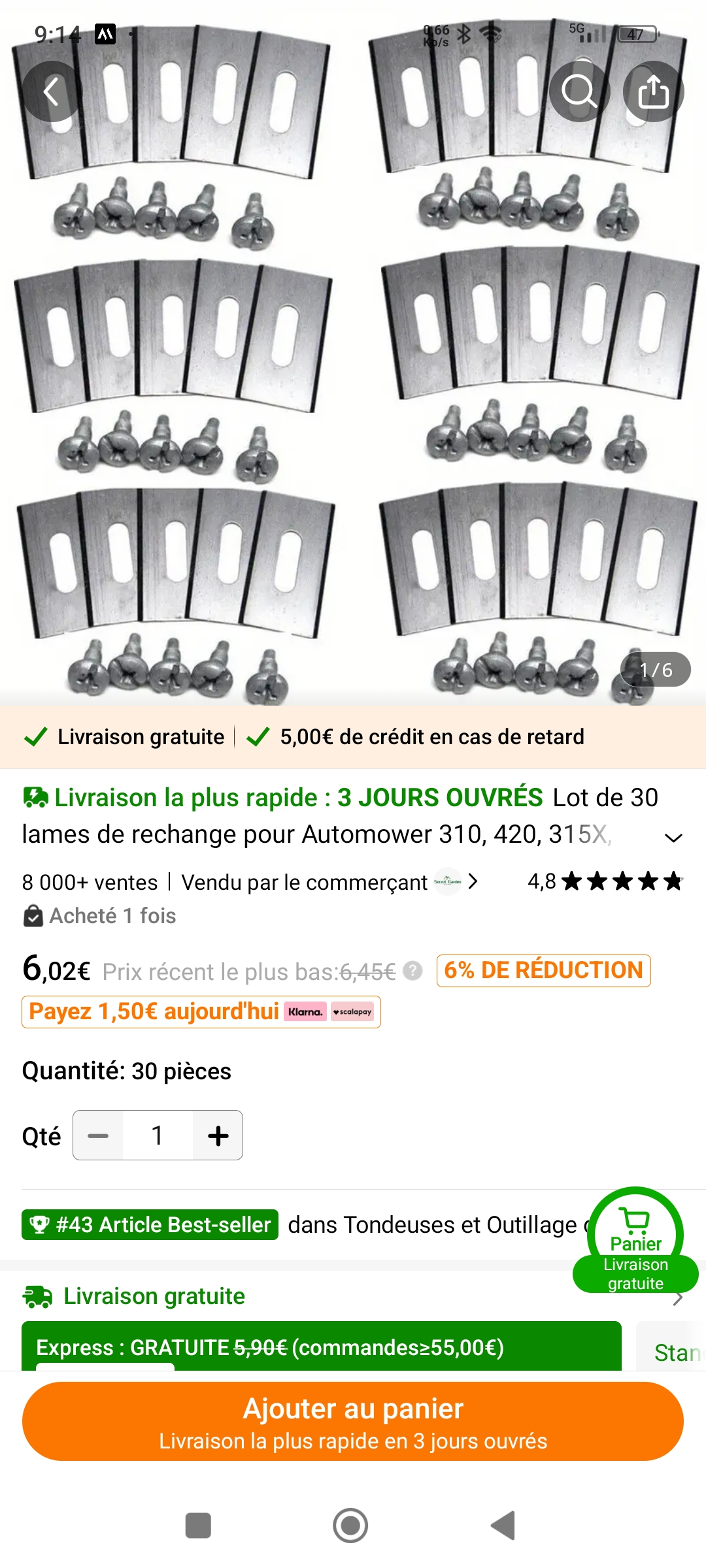Open Livraison gratuite shipping details
This screenshot has width=706, height=1568.
click(x=154, y=1296)
